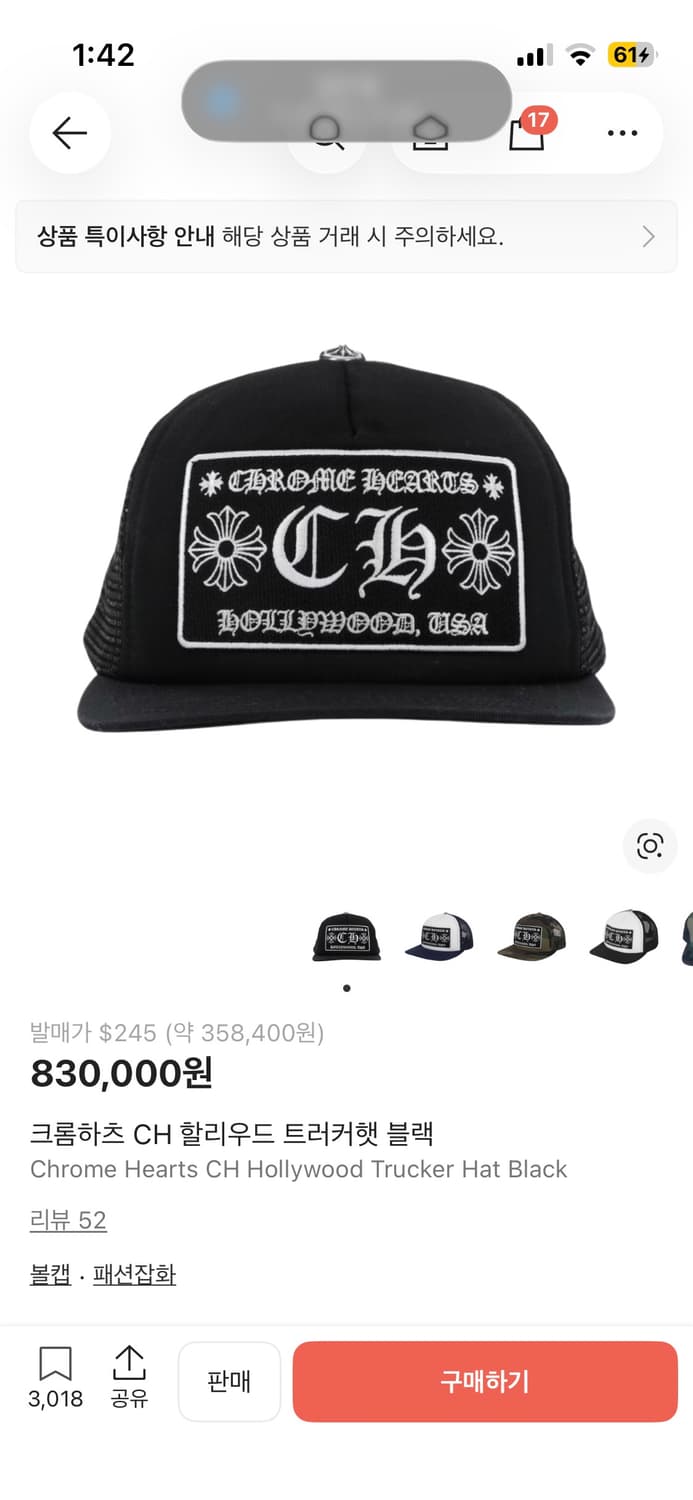Open the 리뷰 52 reviews link
Viewport: 693px width, 1500px height.
68,1220
